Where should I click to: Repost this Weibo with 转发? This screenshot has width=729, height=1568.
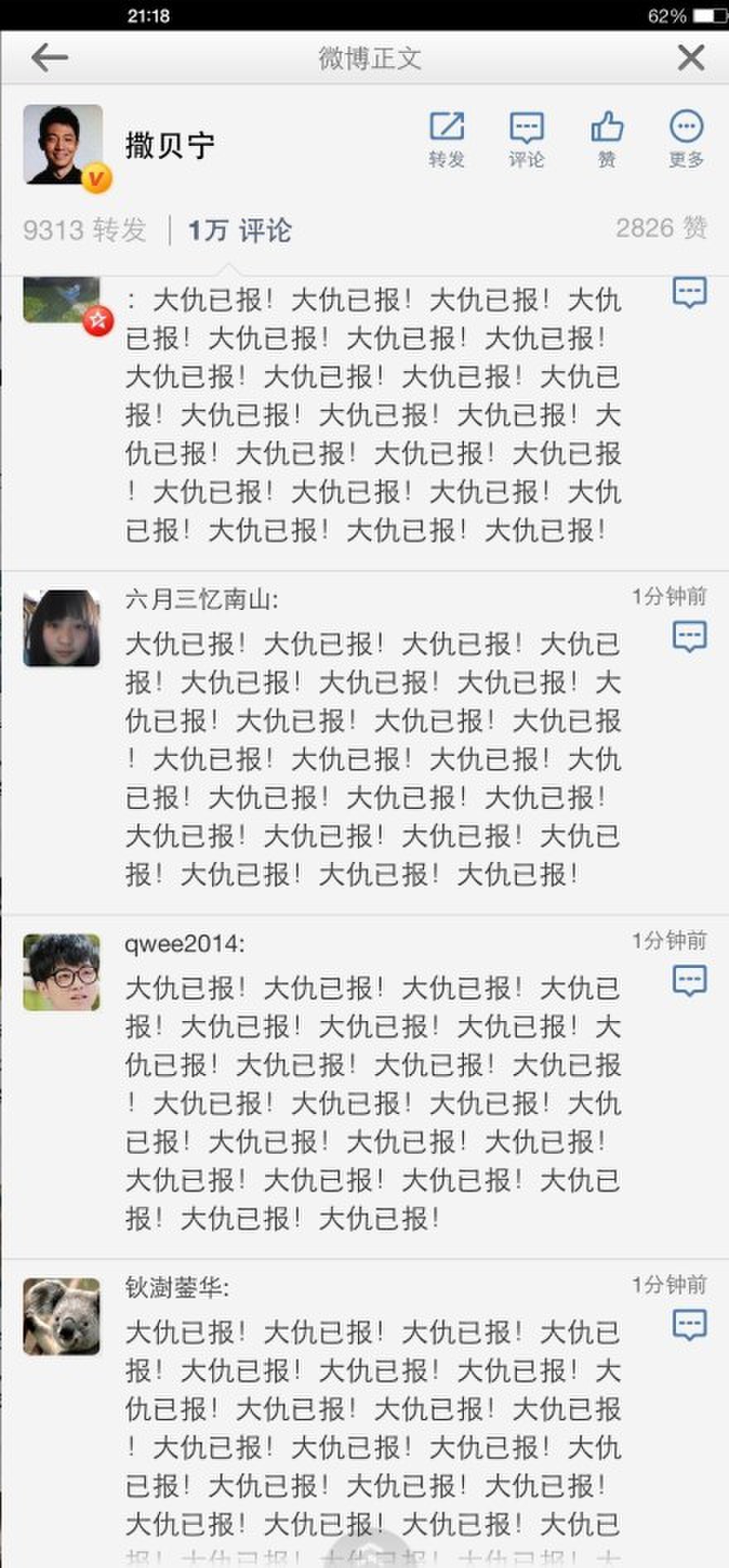tap(447, 139)
